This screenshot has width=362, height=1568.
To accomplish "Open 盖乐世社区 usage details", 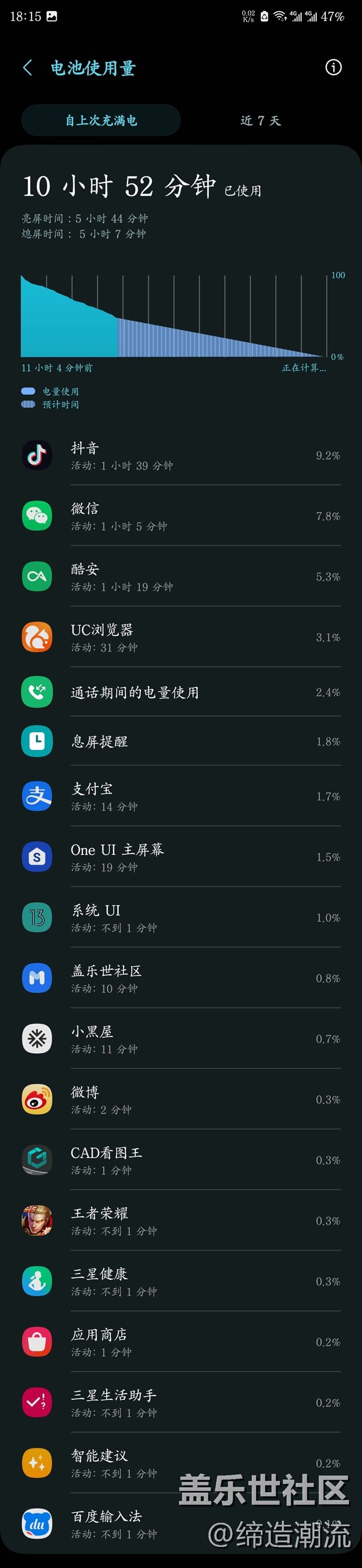I will point(181,978).
